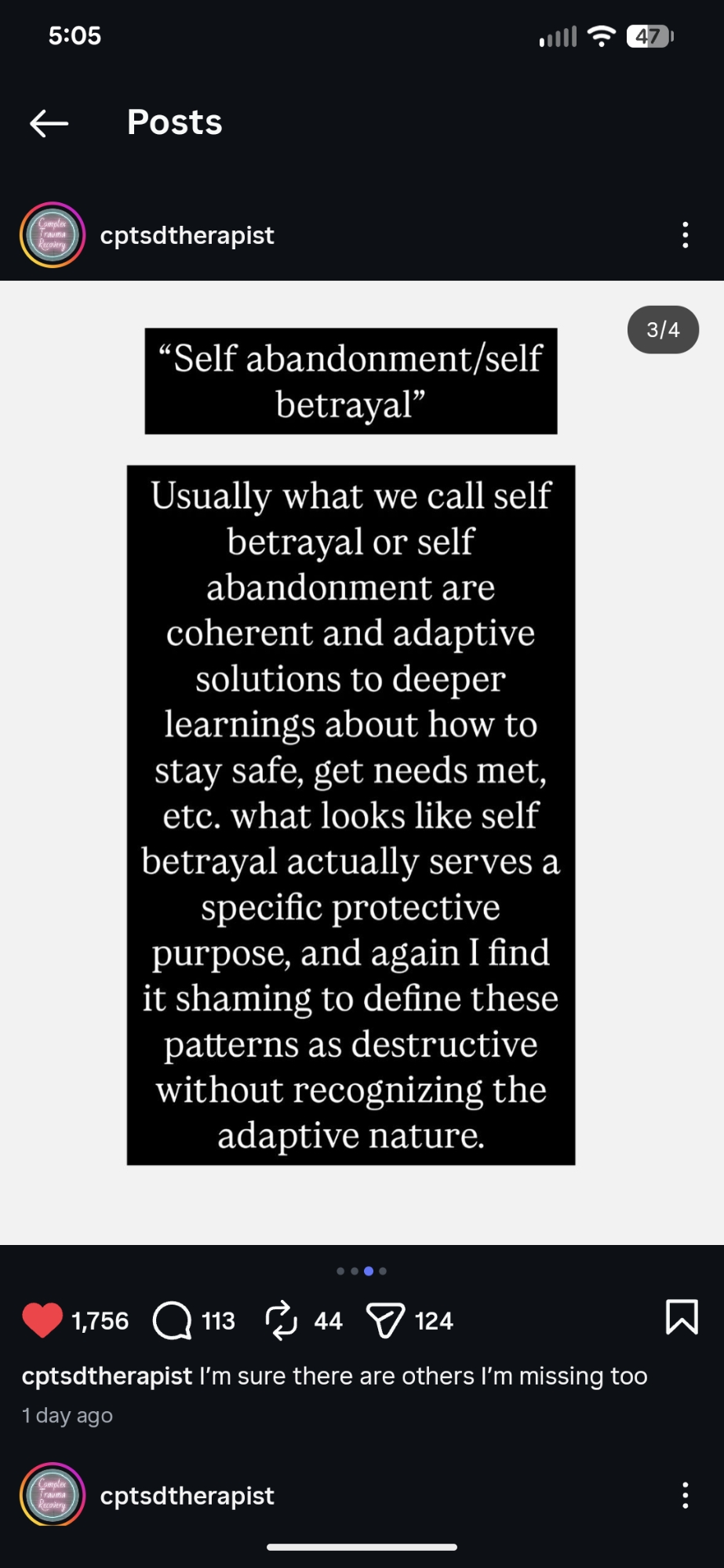Open cptsdtherapist username on the next post

click(187, 1496)
